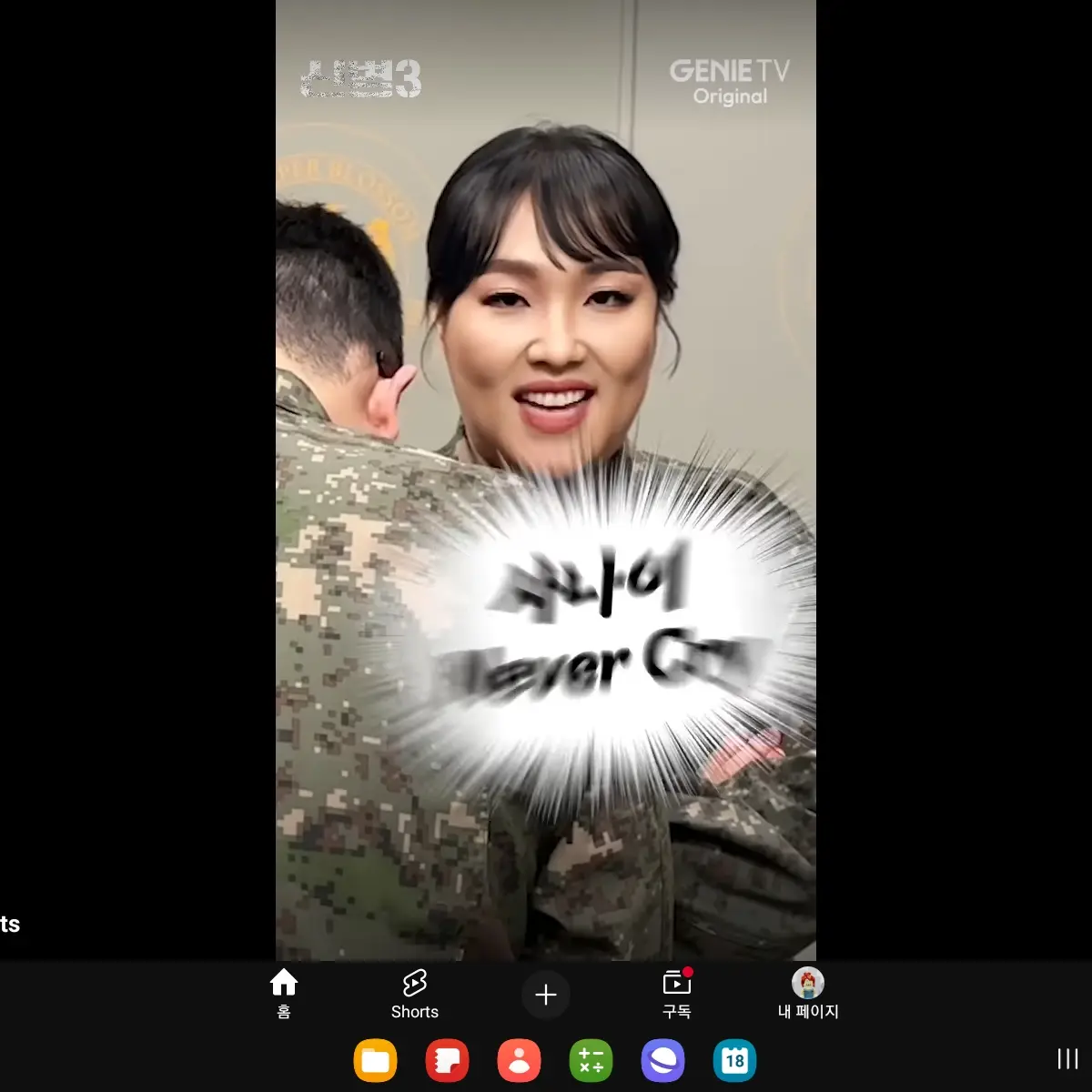The width and height of the screenshot is (1092, 1092).
Task: Open the My Page (내 페이지) tab
Action: click(807, 994)
